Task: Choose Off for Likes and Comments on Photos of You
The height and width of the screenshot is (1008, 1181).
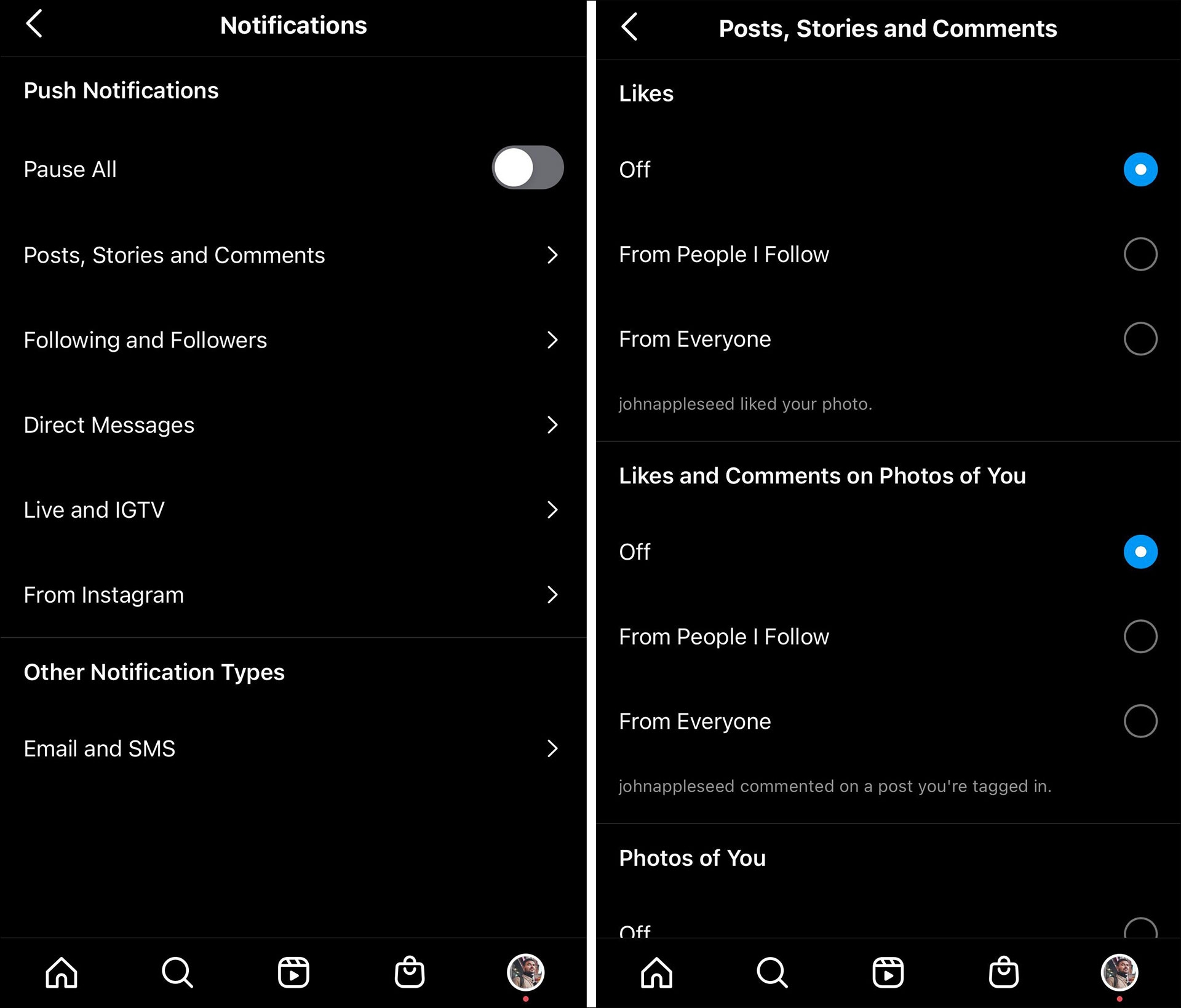Action: [1140, 552]
